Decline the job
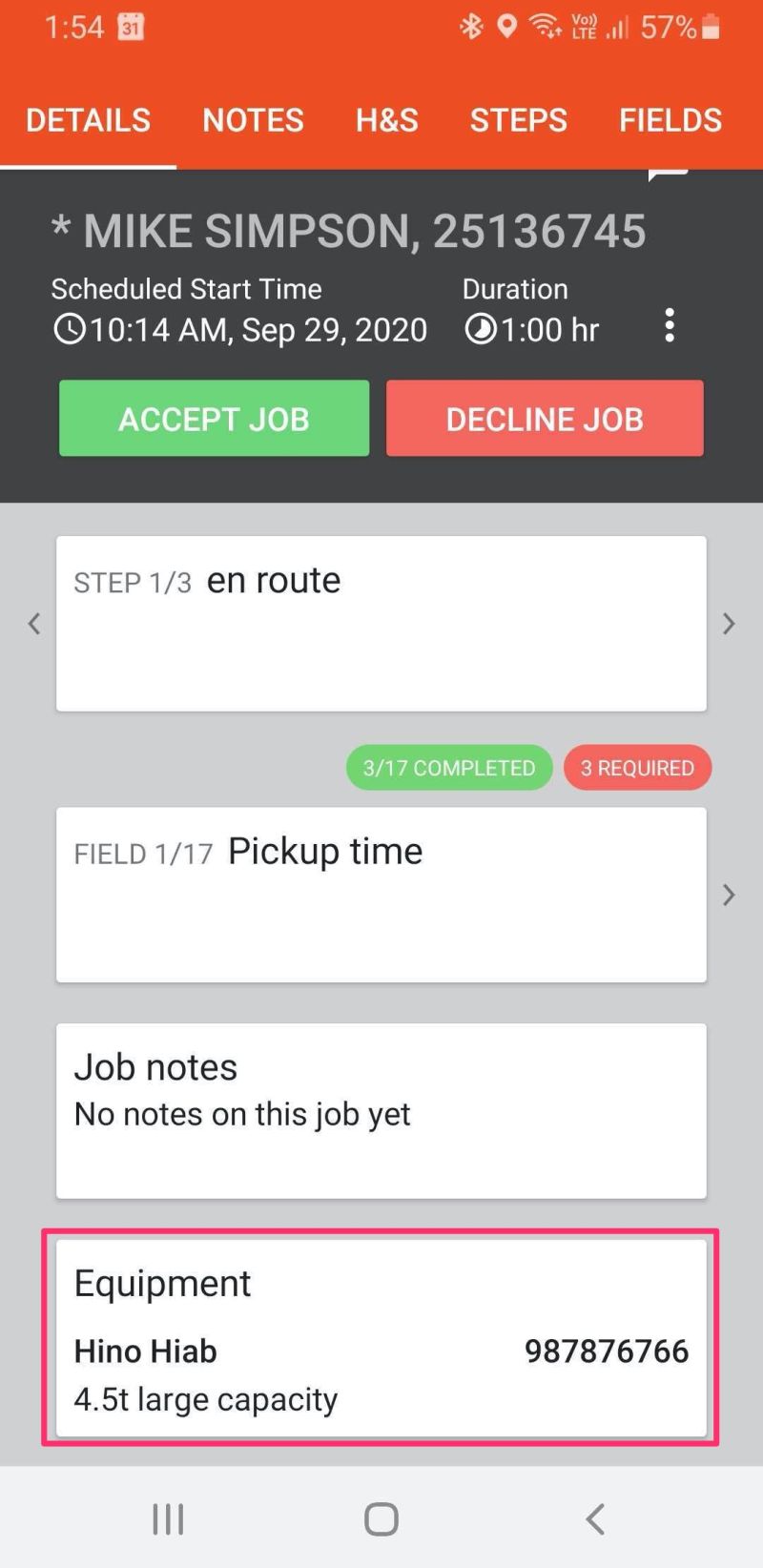 545,419
